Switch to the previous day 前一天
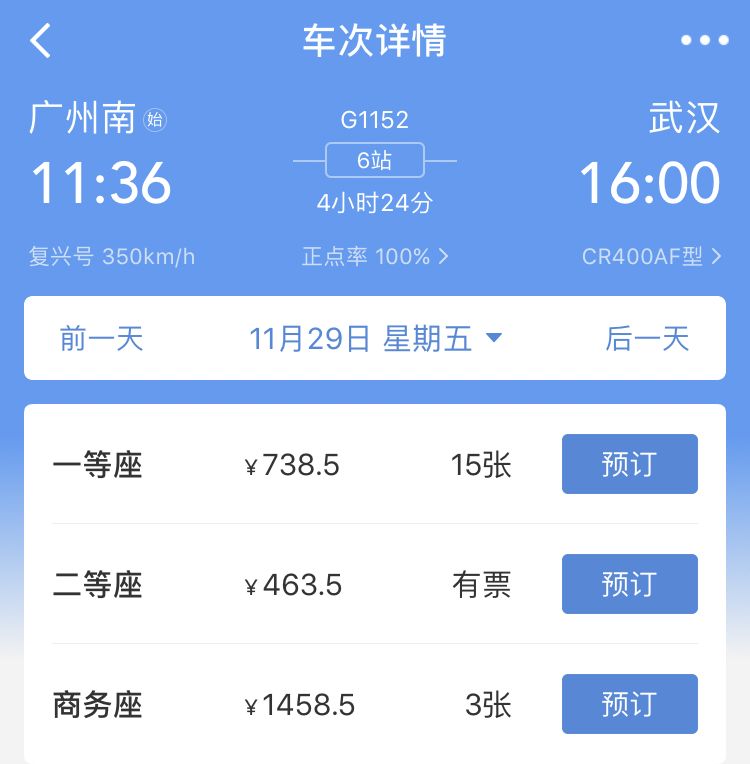This screenshot has width=750, height=764. 101,338
